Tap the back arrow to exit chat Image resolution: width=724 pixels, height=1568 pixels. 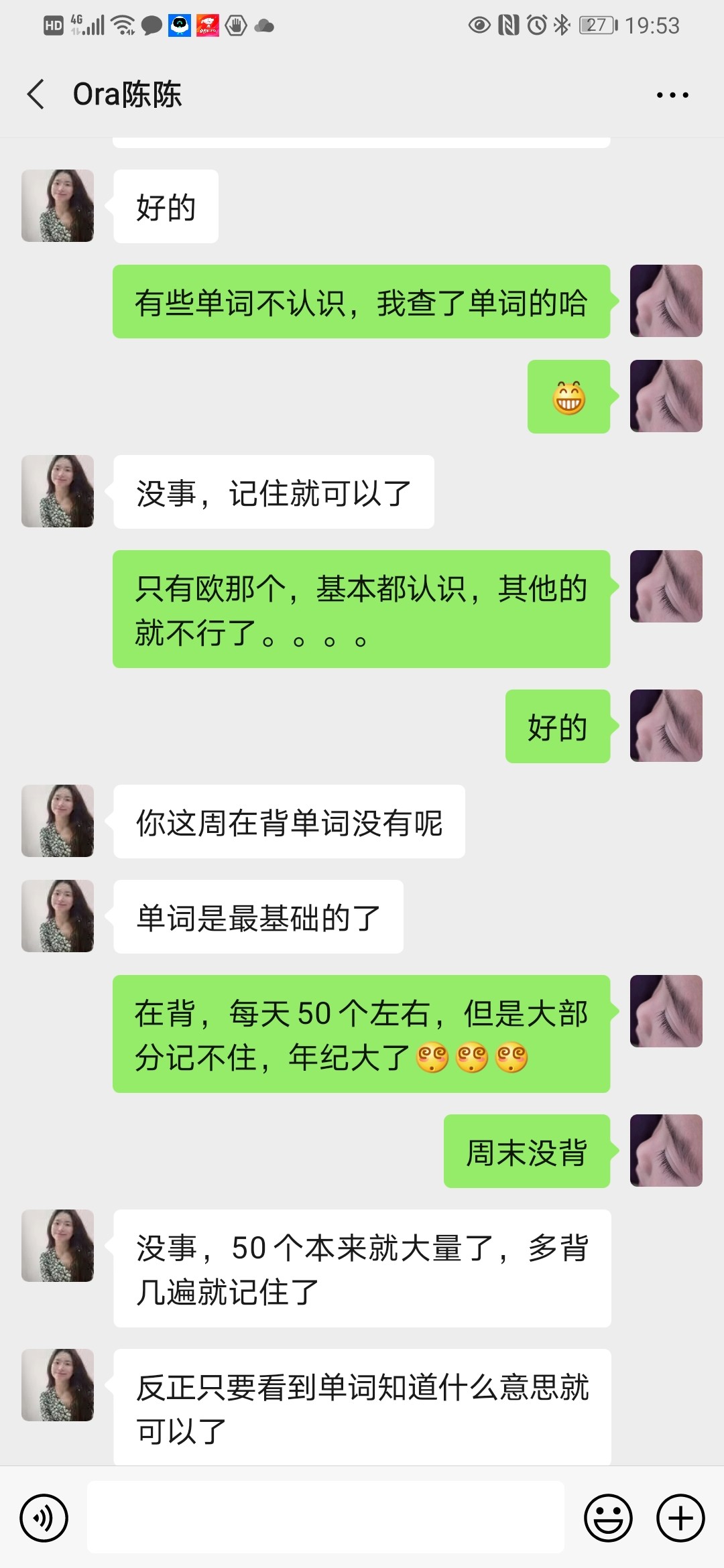click(x=36, y=95)
